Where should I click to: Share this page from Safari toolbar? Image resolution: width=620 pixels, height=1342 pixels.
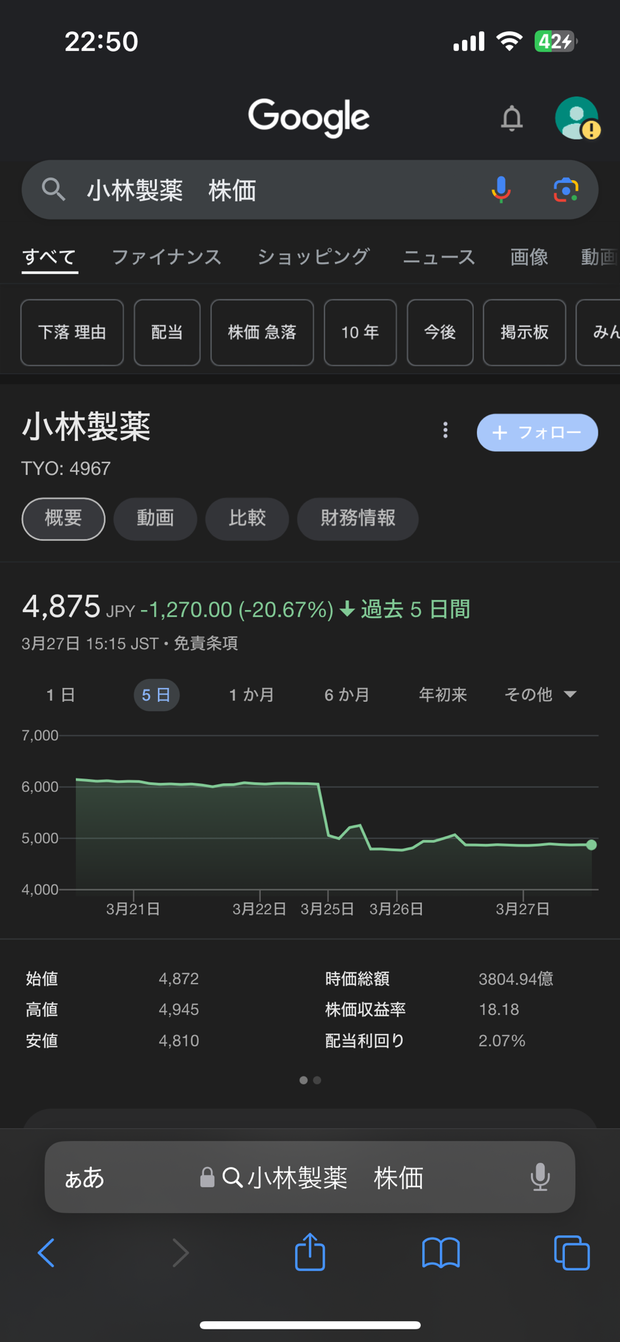pyautogui.click(x=310, y=1252)
